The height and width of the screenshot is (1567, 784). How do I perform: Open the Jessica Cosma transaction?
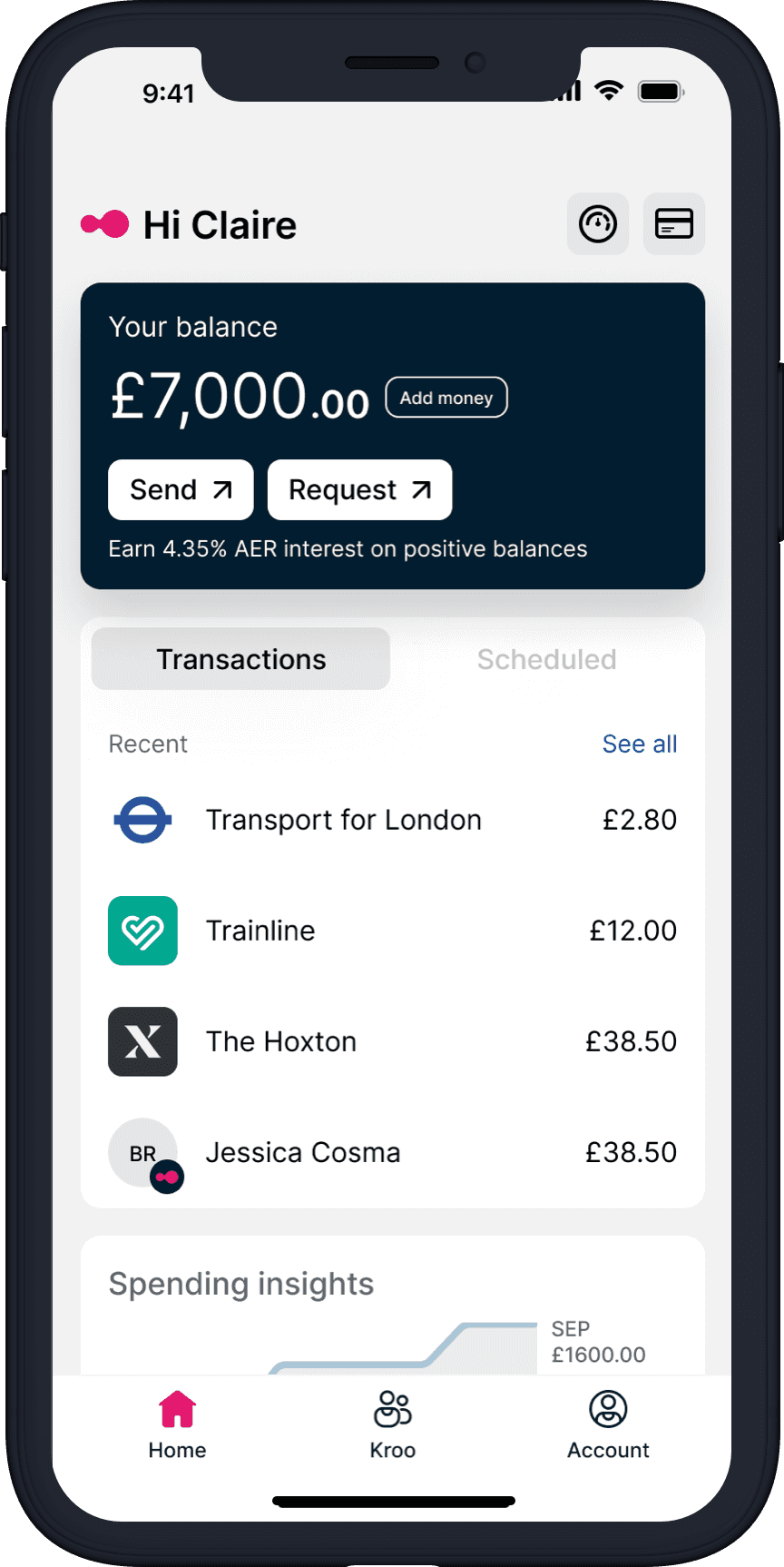(392, 1152)
